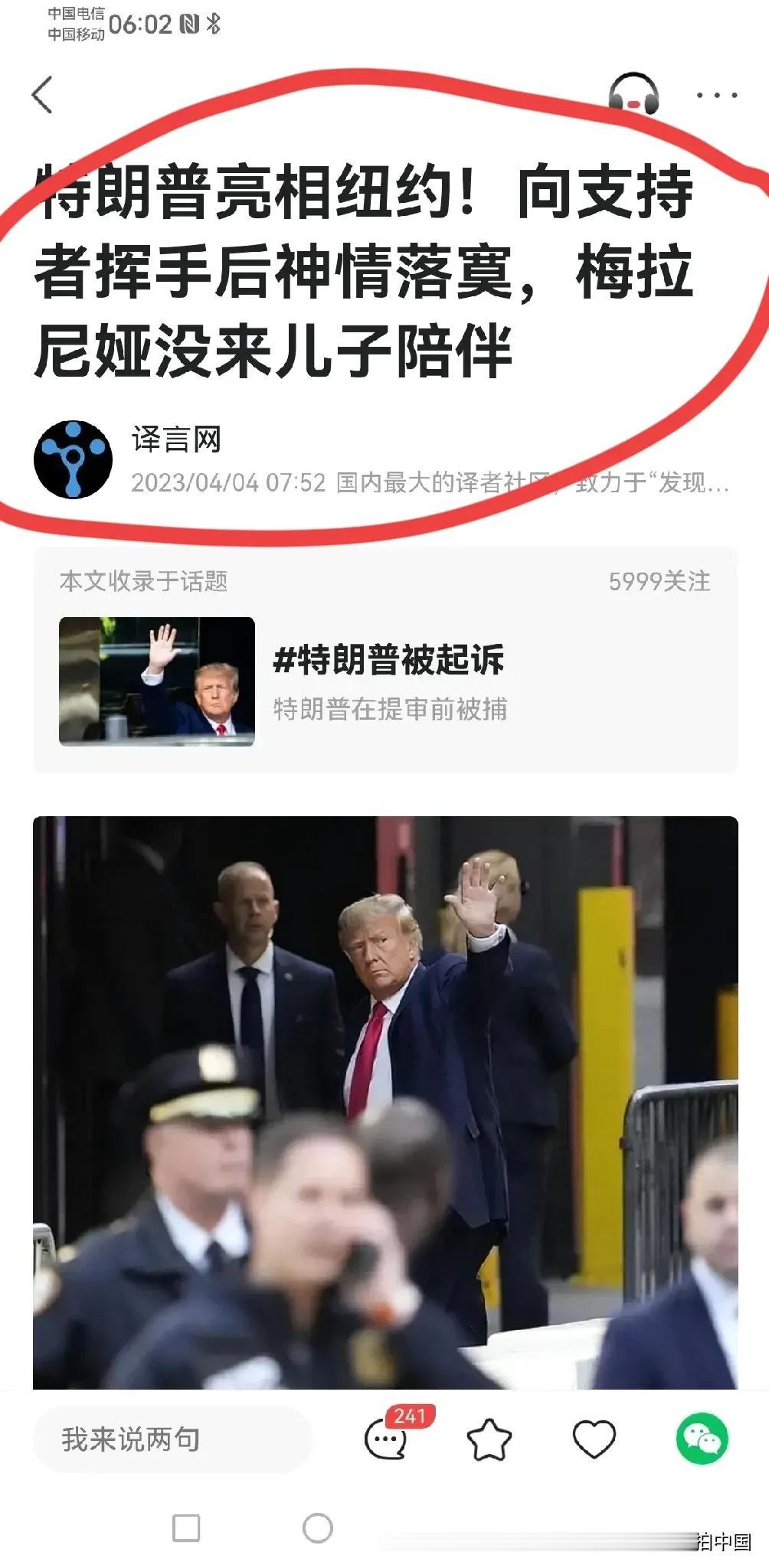Open the #特朗普被起诉 topic card
The width and height of the screenshot is (769, 1568).
pyautogui.click(x=385, y=680)
